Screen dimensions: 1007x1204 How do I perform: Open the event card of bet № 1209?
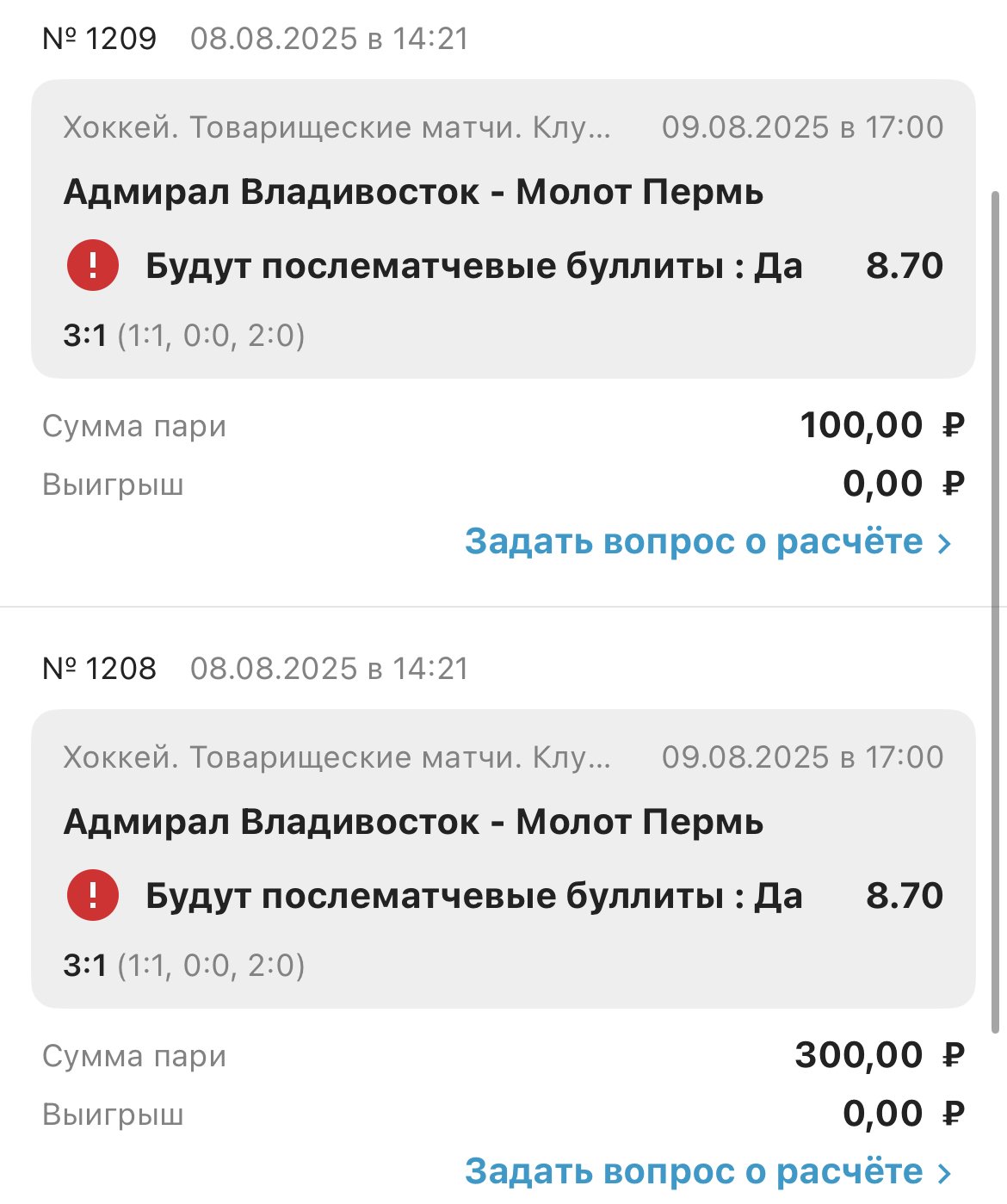(x=503, y=229)
